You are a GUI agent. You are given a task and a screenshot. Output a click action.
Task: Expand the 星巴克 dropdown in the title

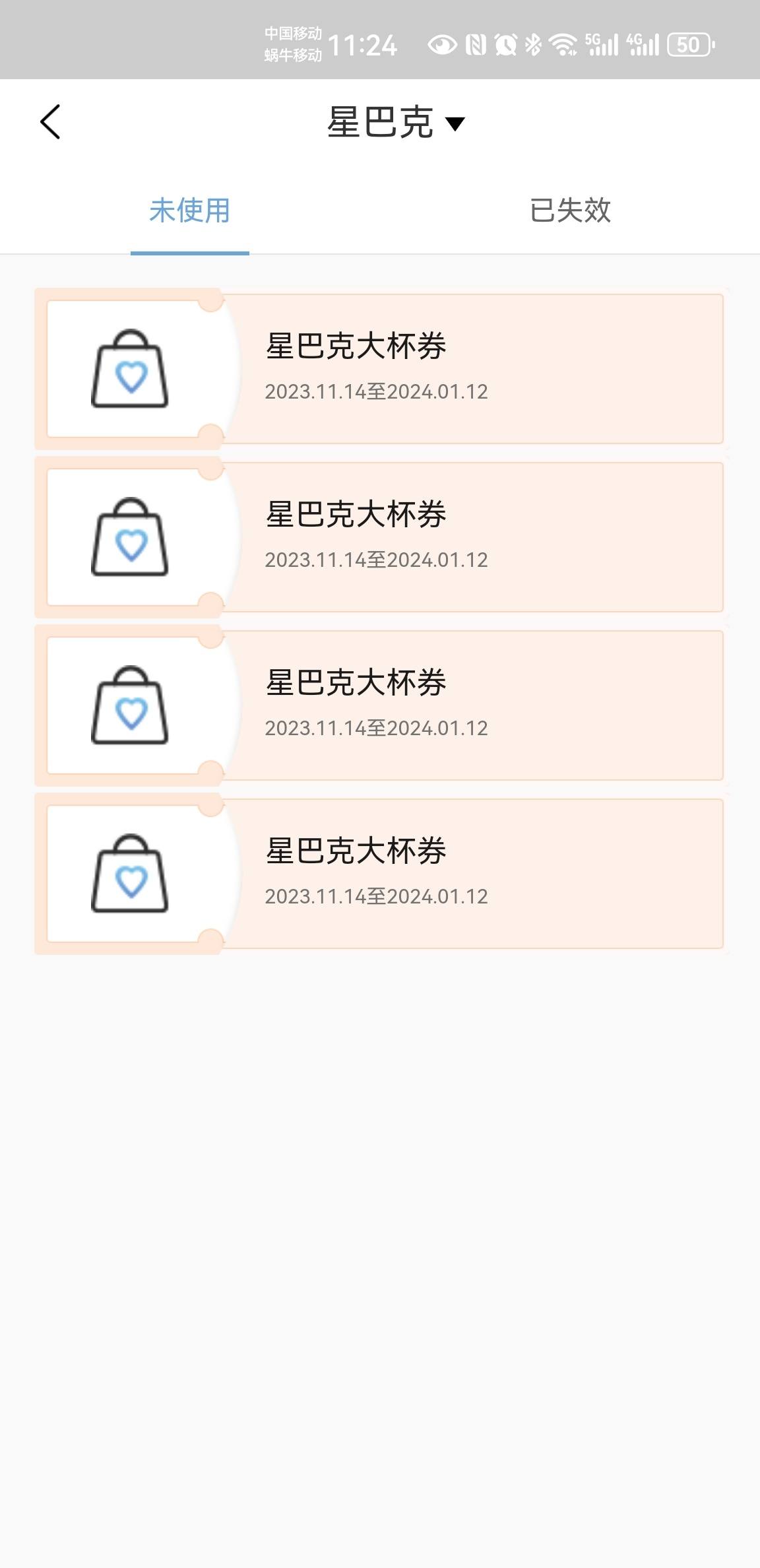(x=396, y=123)
